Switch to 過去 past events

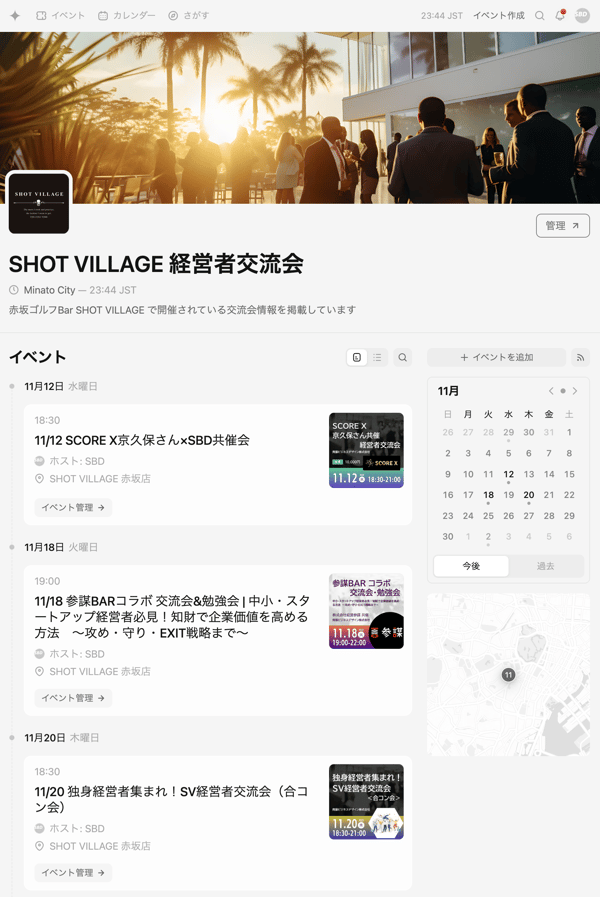(545, 566)
